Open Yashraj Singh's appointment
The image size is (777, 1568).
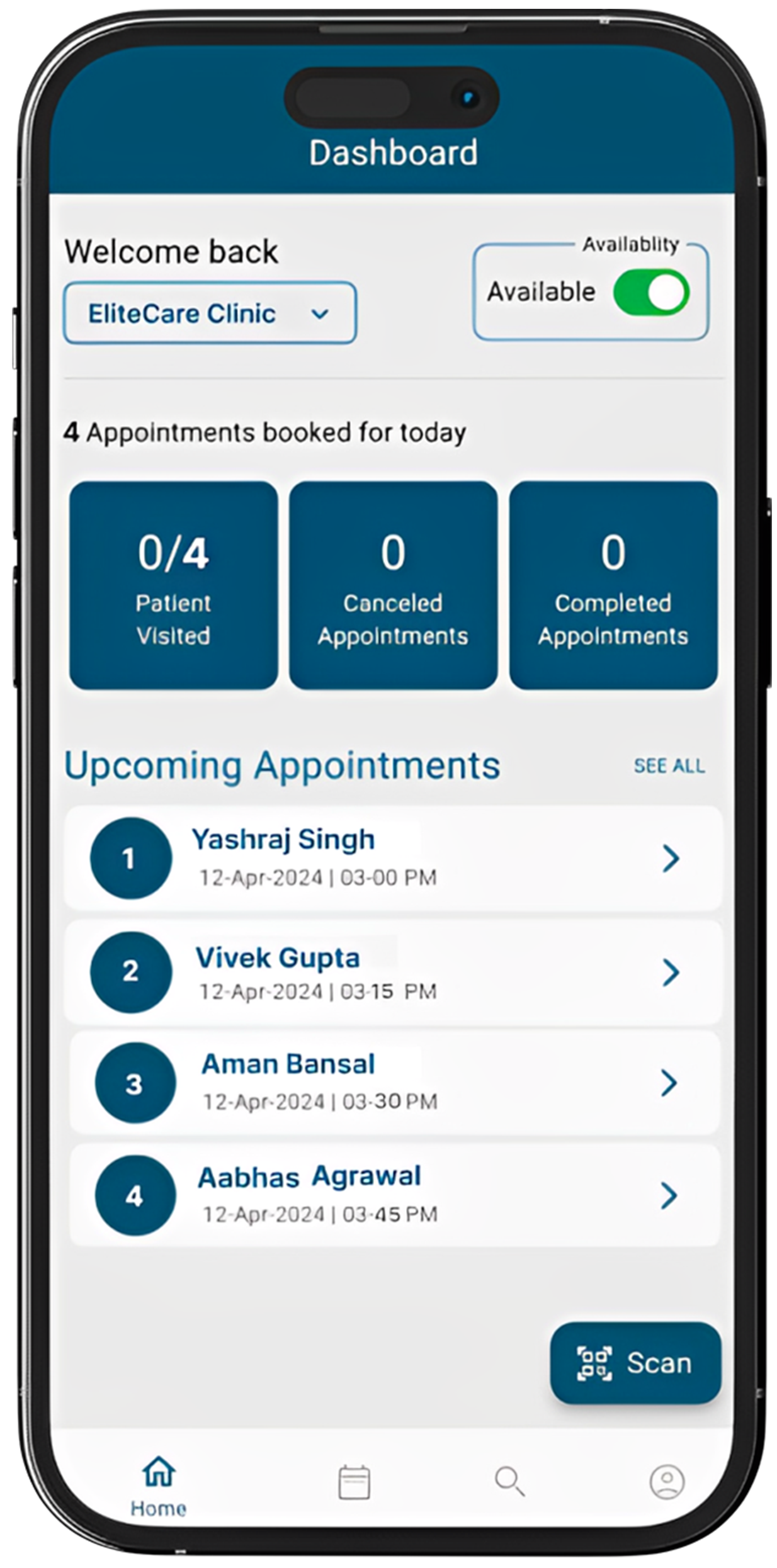[x=393, y=858]
